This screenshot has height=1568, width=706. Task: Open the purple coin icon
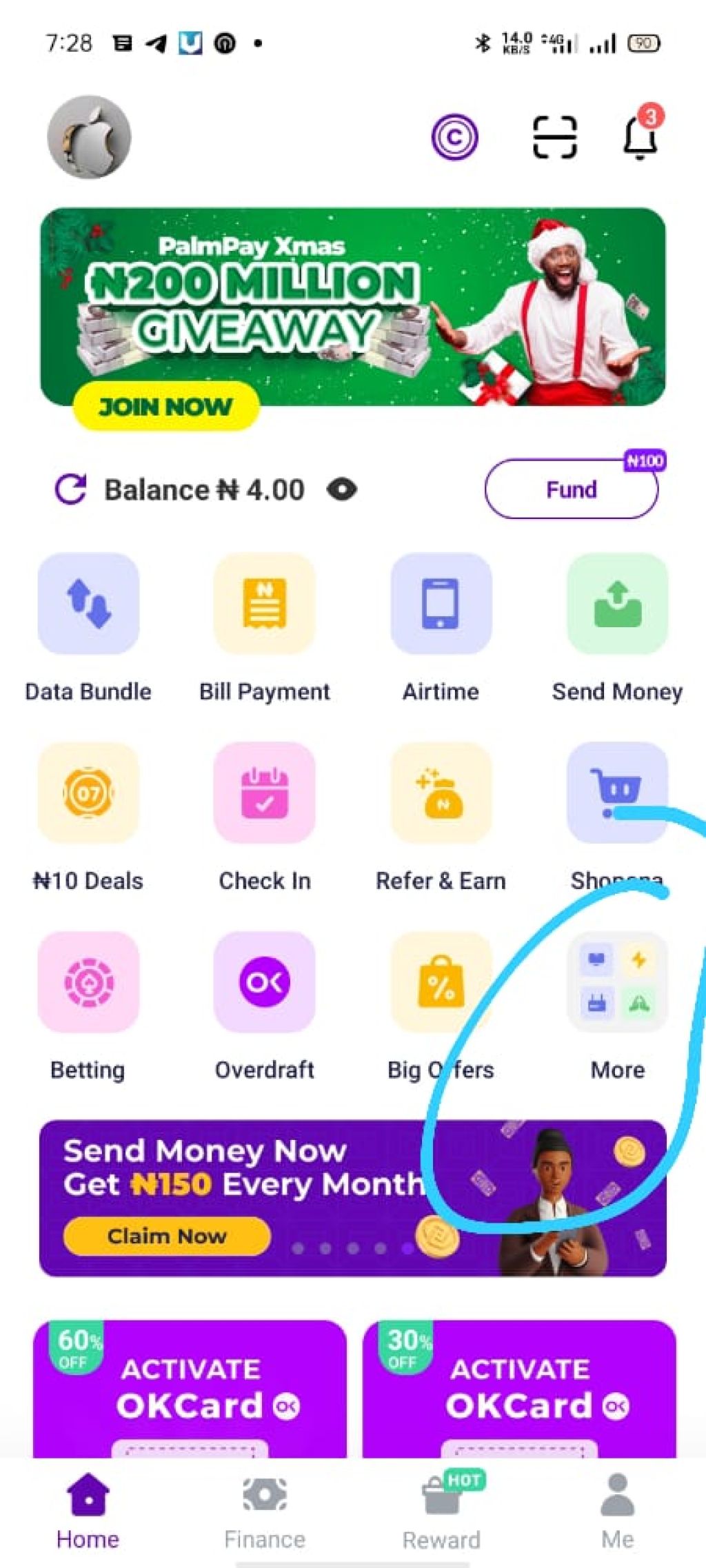point(454,137)
